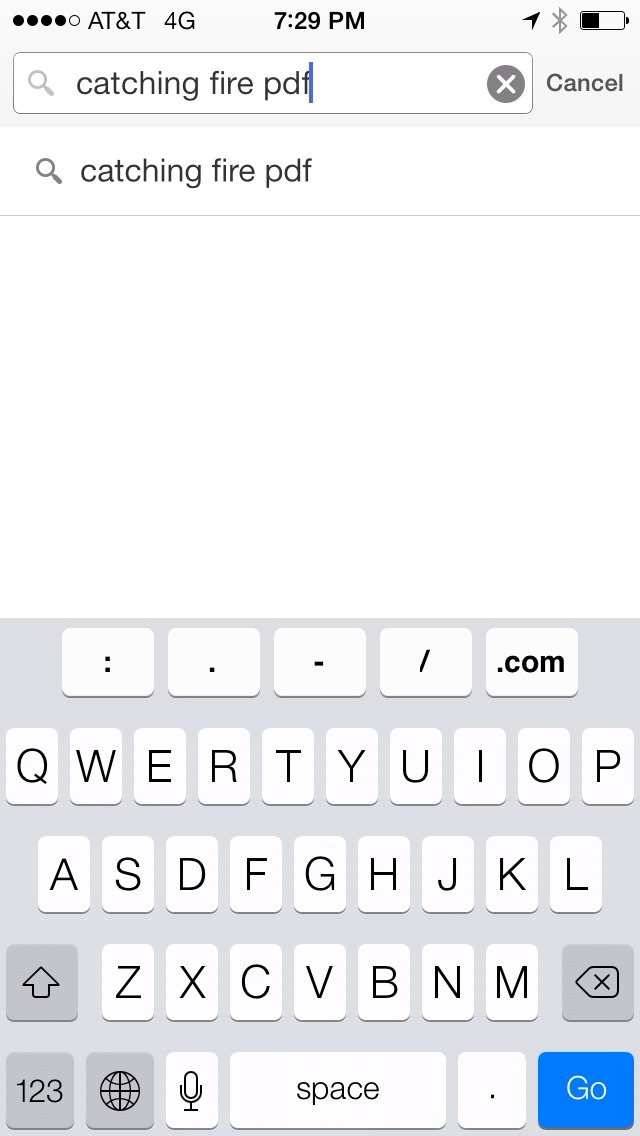Tap the space bar
Screen dimensions: 640x1136
pos(338,1090)
